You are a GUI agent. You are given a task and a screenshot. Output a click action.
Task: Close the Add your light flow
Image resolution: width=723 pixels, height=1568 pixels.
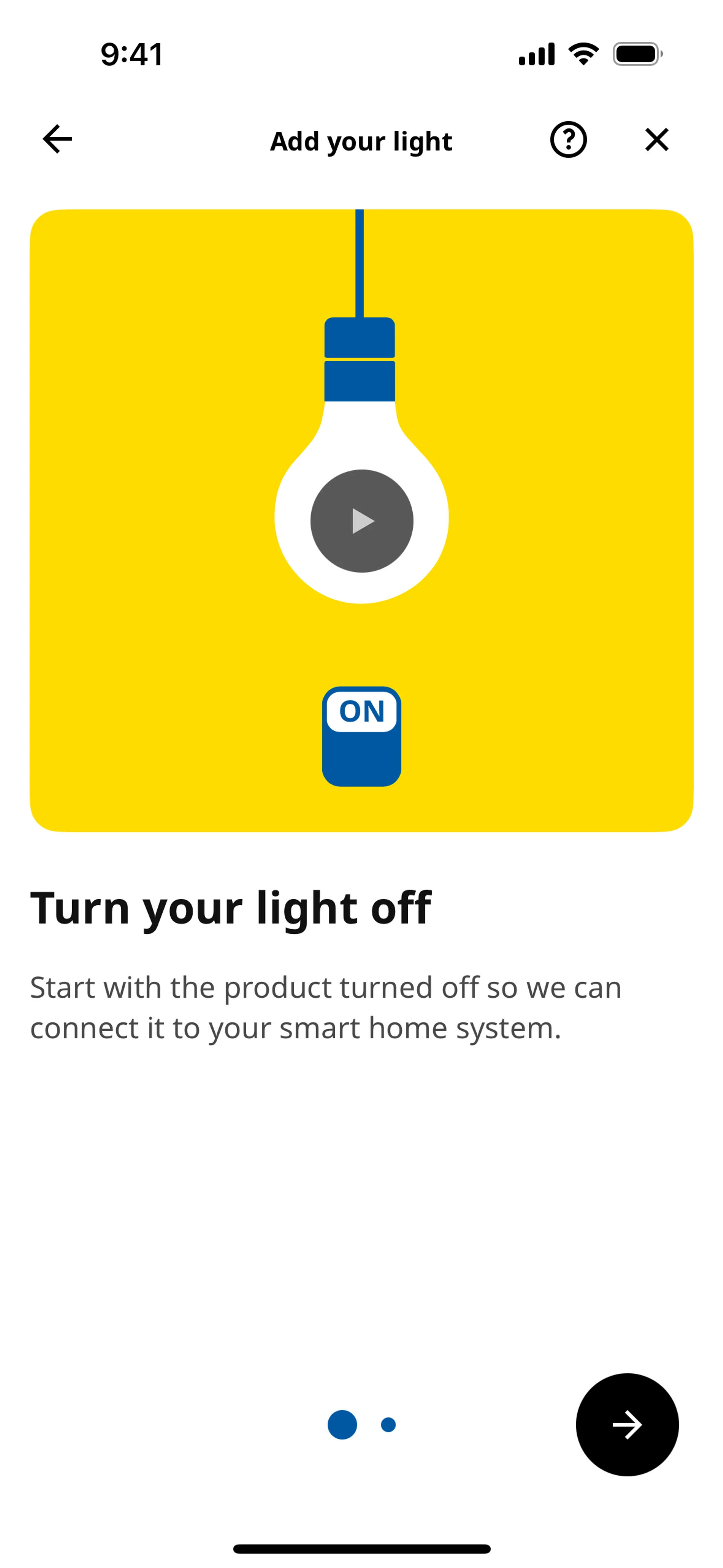656,140
